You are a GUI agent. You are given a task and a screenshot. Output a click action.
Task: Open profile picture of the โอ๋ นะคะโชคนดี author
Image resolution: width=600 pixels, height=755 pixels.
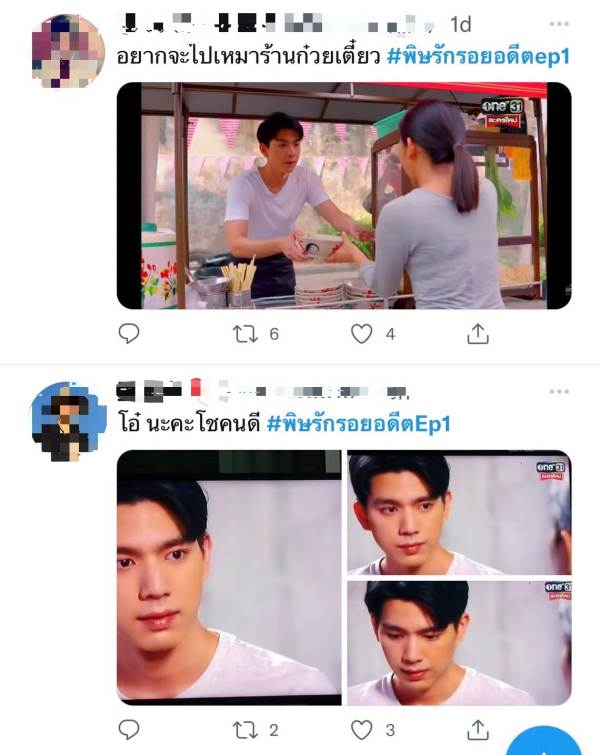tap(67, 420)
